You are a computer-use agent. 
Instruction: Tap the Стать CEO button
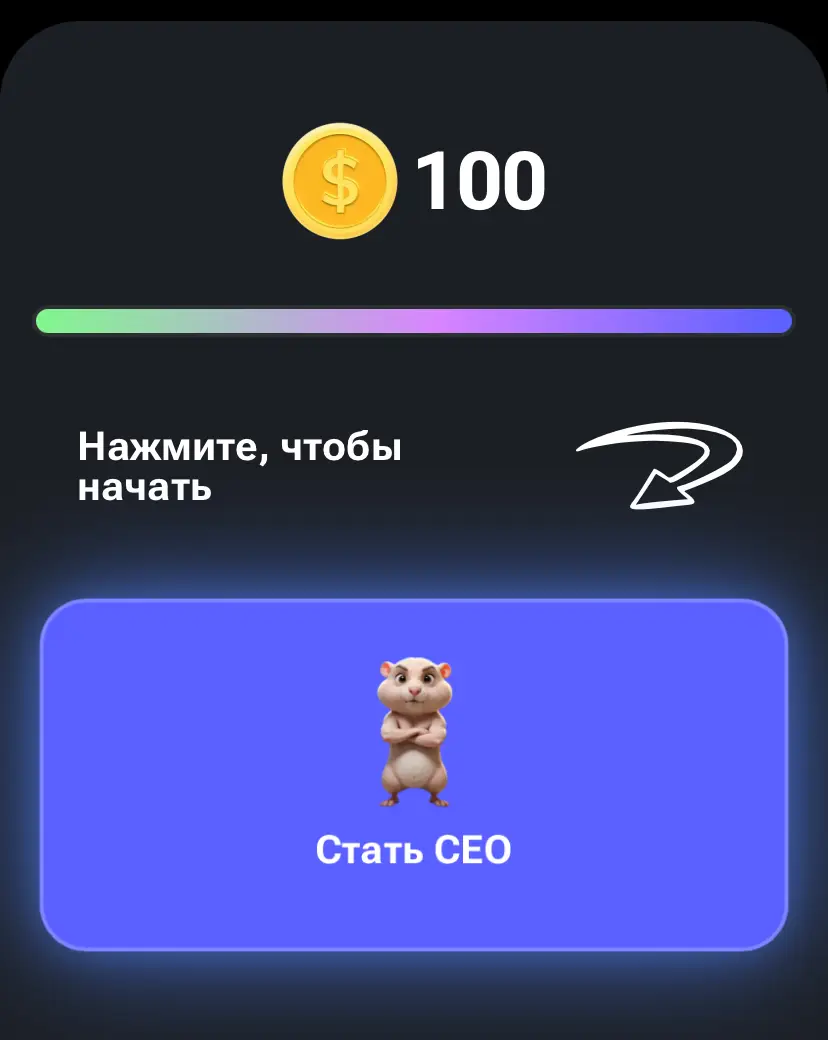414,774
